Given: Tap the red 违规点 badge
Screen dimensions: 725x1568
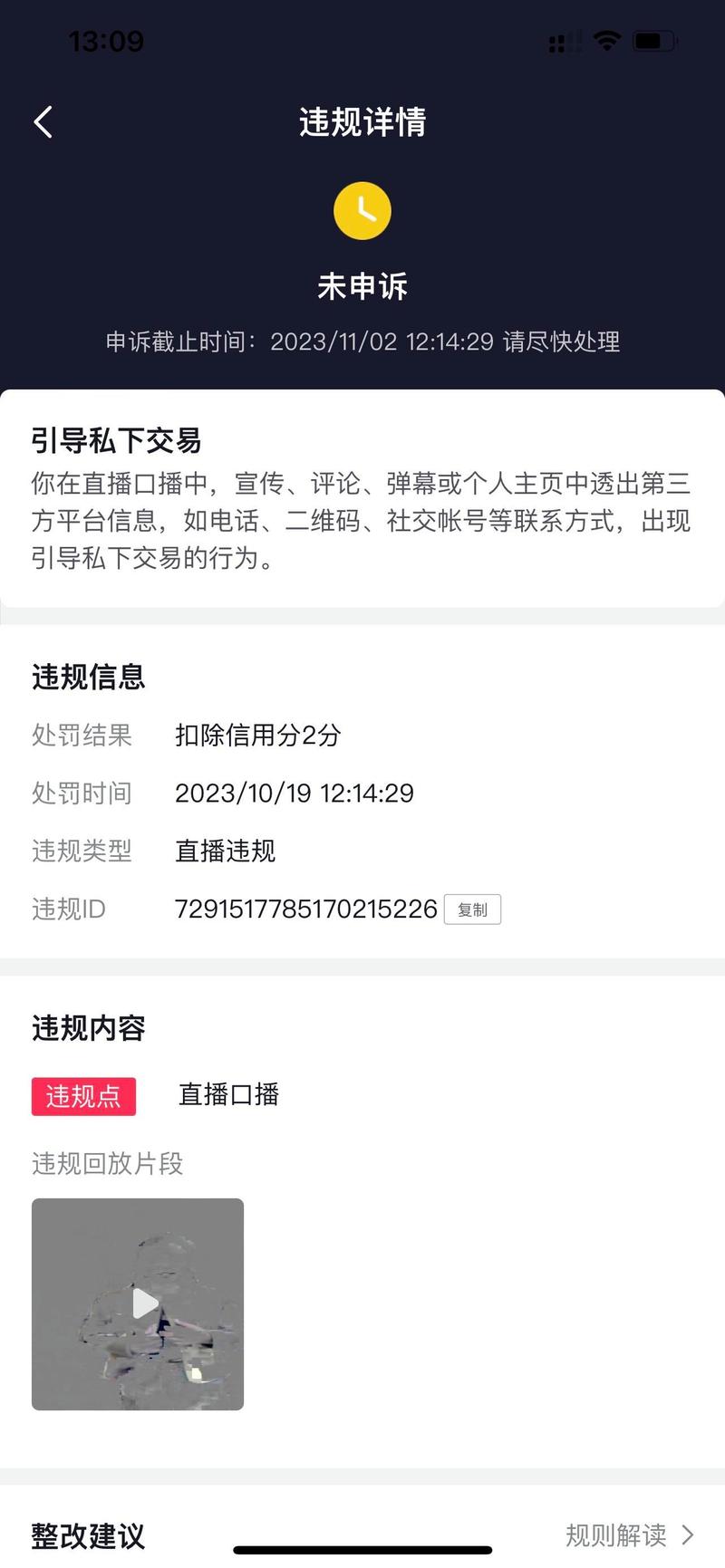Looking at the screenshot, I should (x=83, y=1096).
